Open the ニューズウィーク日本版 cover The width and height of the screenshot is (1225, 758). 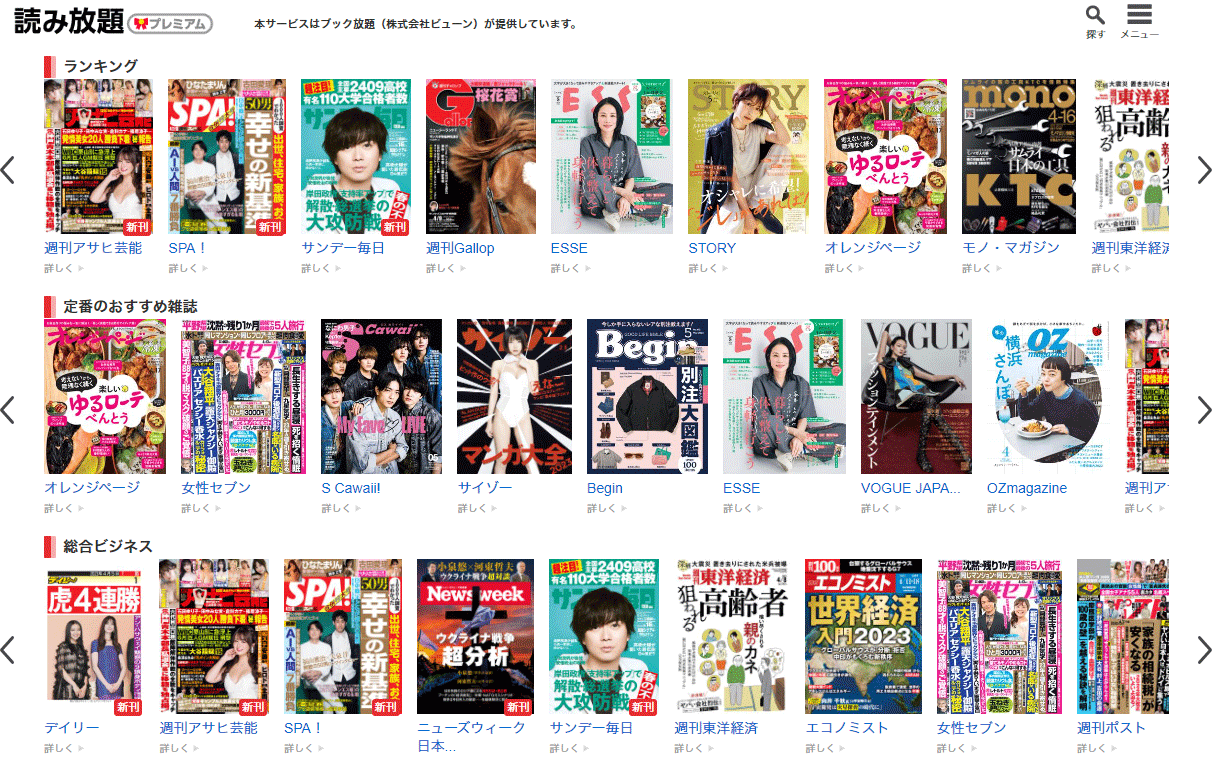pos(475,637)
